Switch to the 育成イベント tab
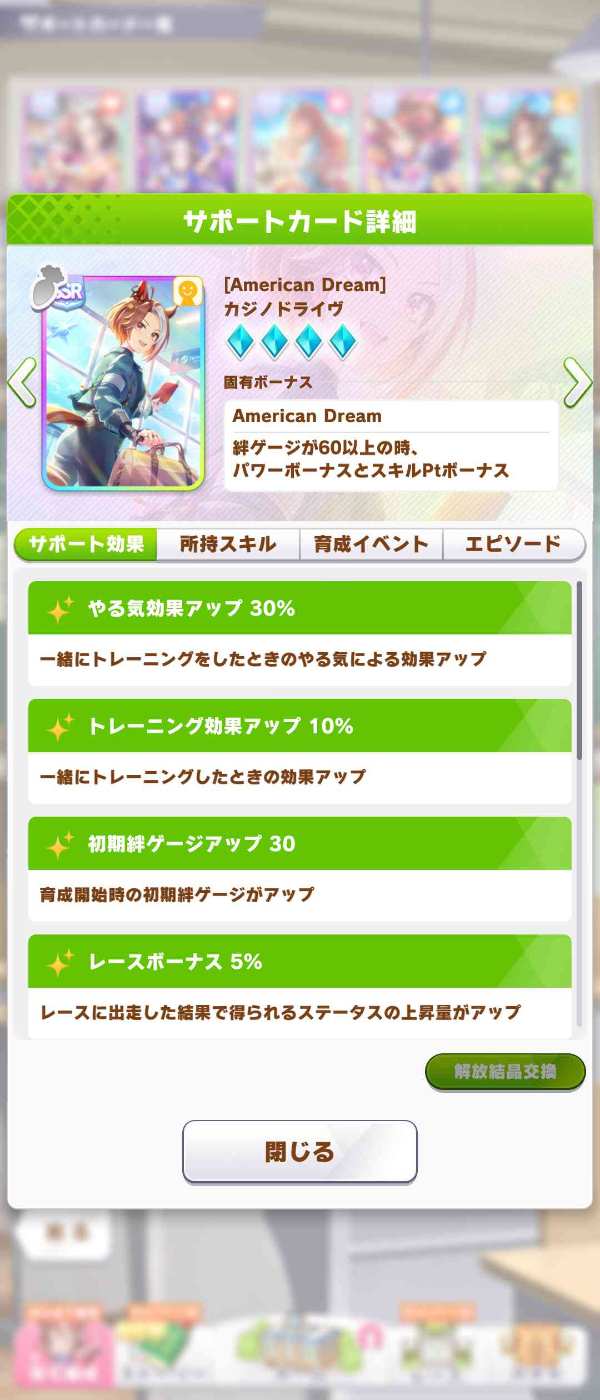This screenshot has width=600, height=1400. coord(371,545)
